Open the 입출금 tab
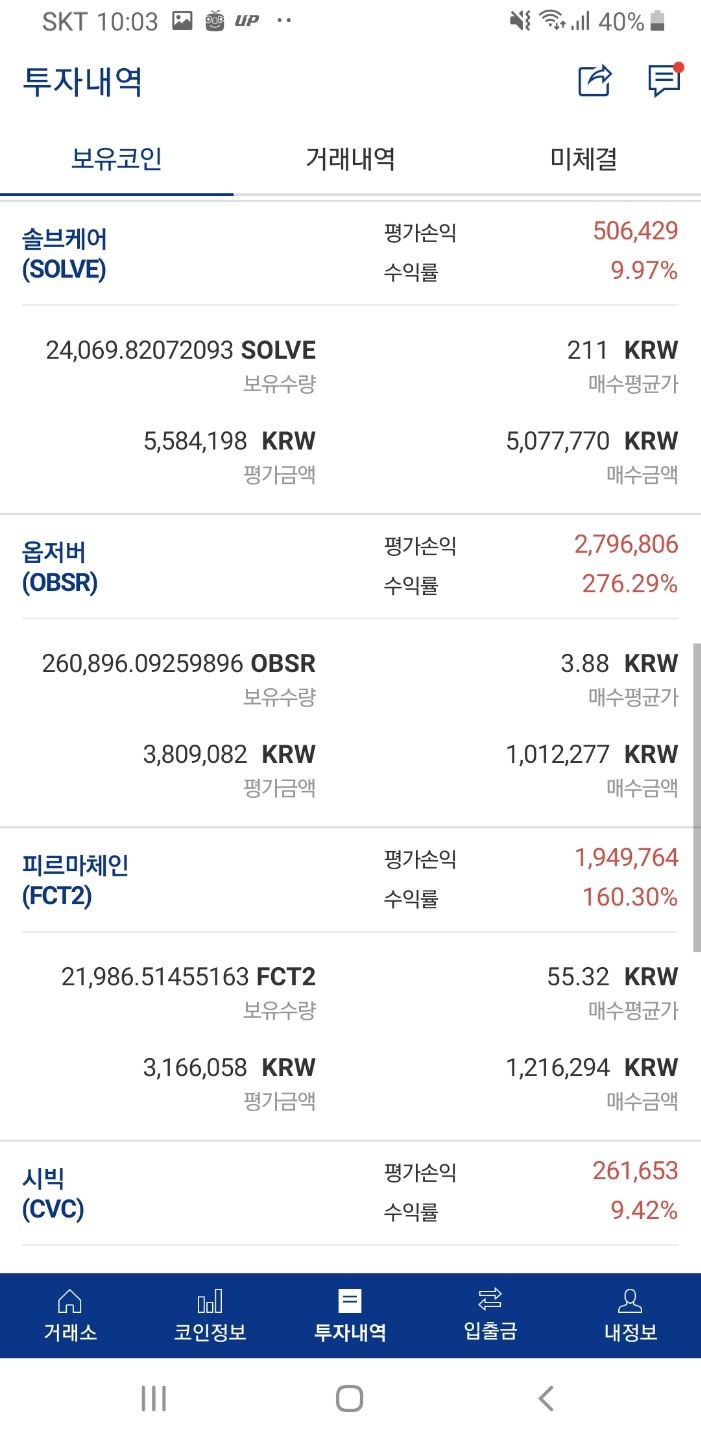Screen dimensions: 701x1440 (x=490, y=1315)
